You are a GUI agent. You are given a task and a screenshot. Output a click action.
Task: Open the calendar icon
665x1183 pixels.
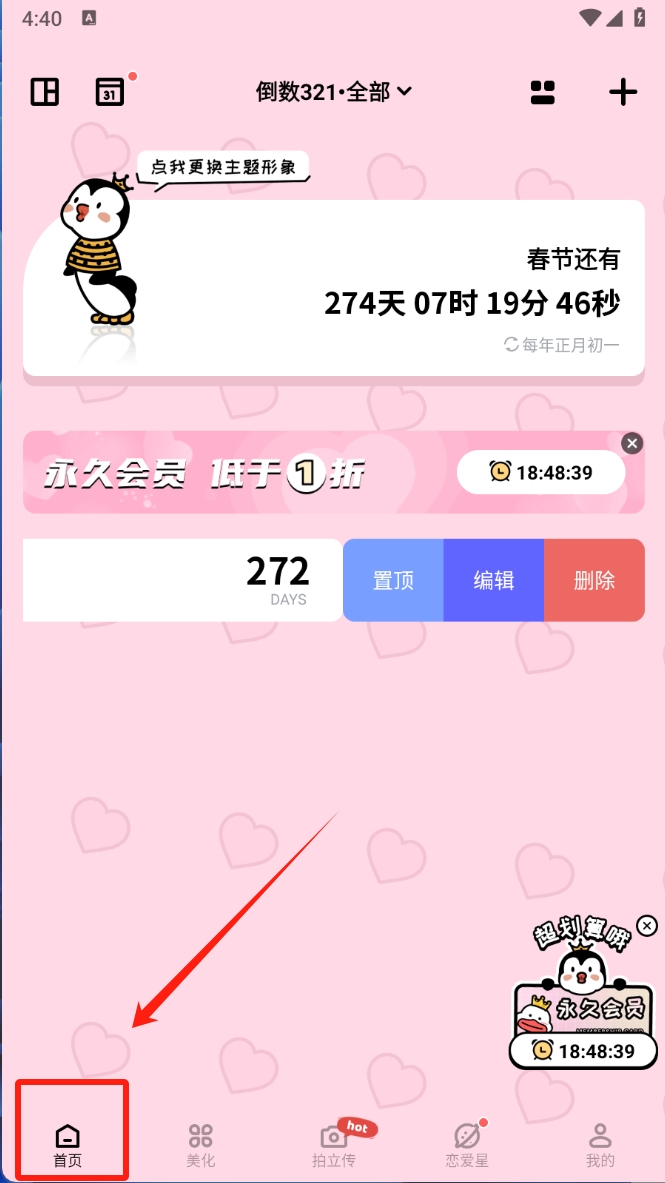point(109,92)
